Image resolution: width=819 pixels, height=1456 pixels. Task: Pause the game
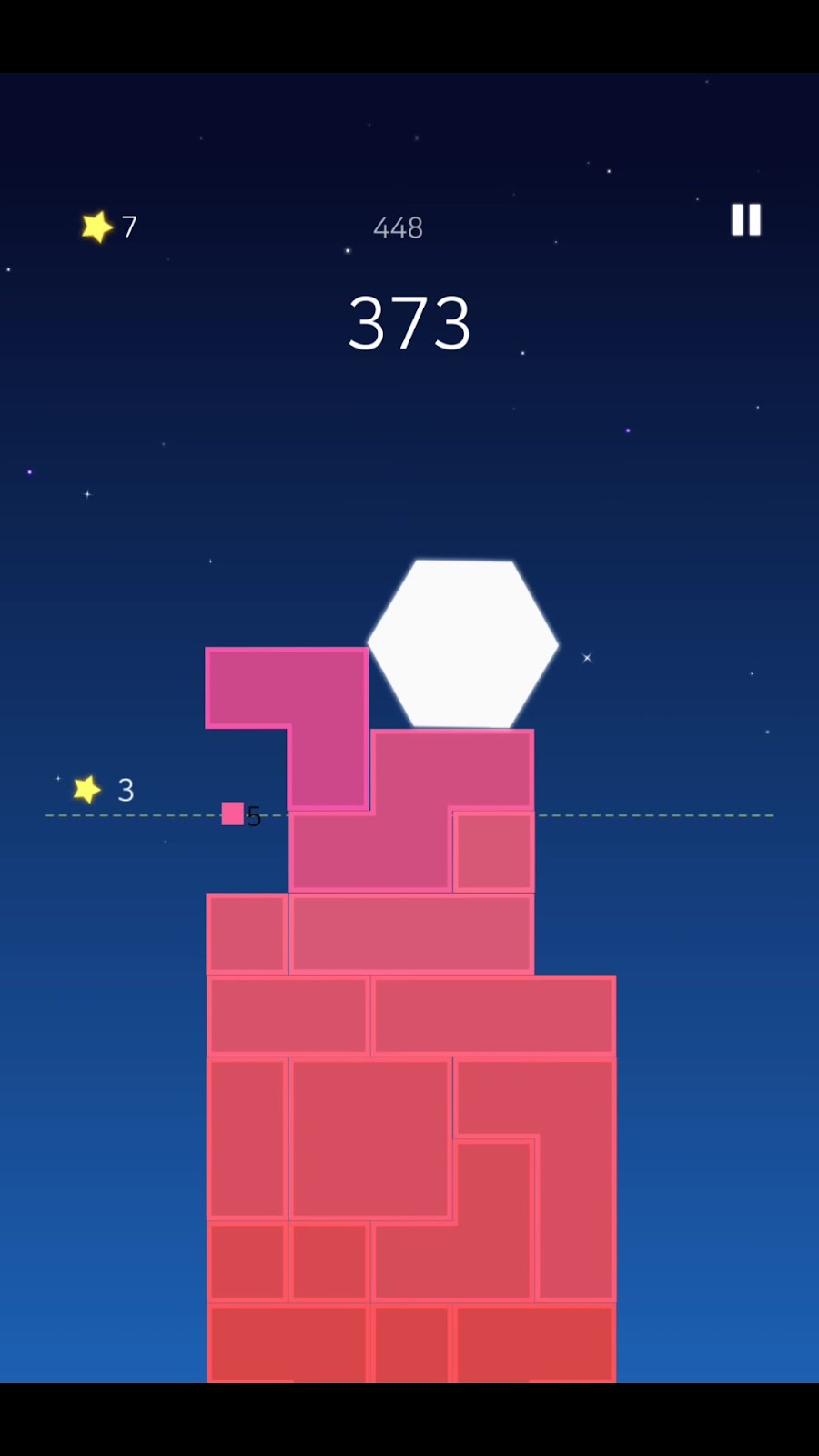tap(745, 220)
